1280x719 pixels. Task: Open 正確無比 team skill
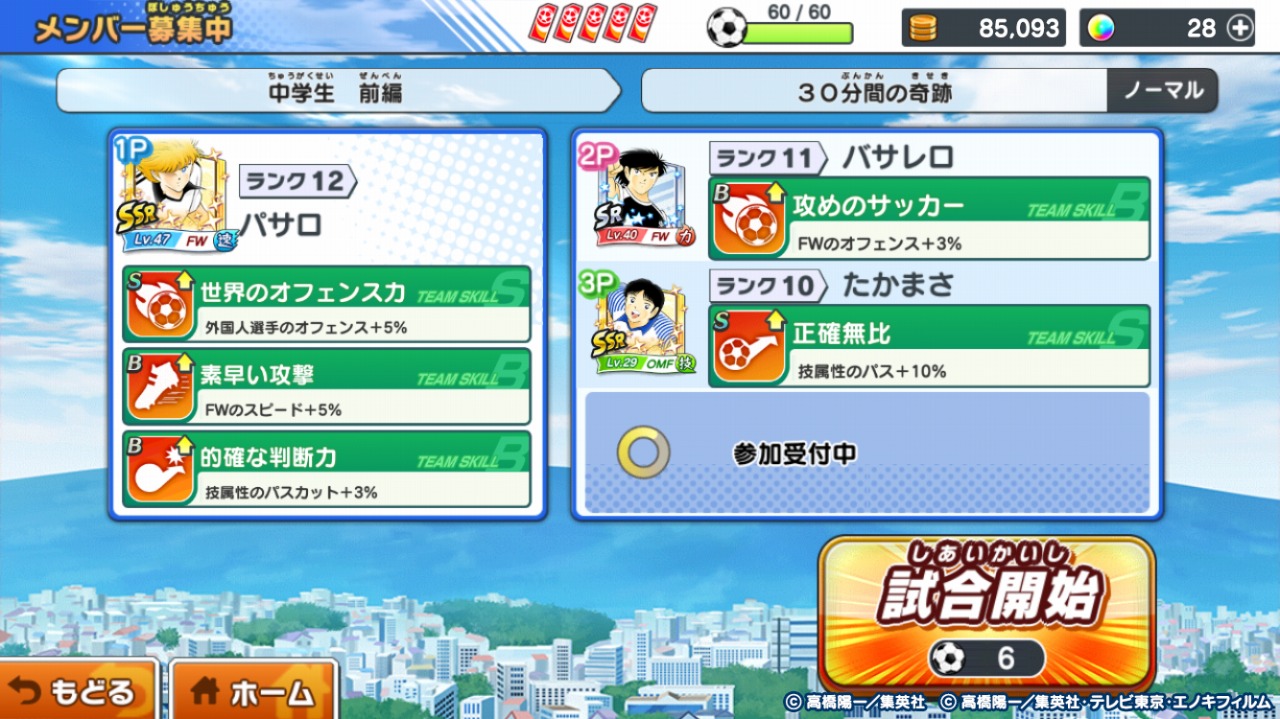click(x=929, y=347)
